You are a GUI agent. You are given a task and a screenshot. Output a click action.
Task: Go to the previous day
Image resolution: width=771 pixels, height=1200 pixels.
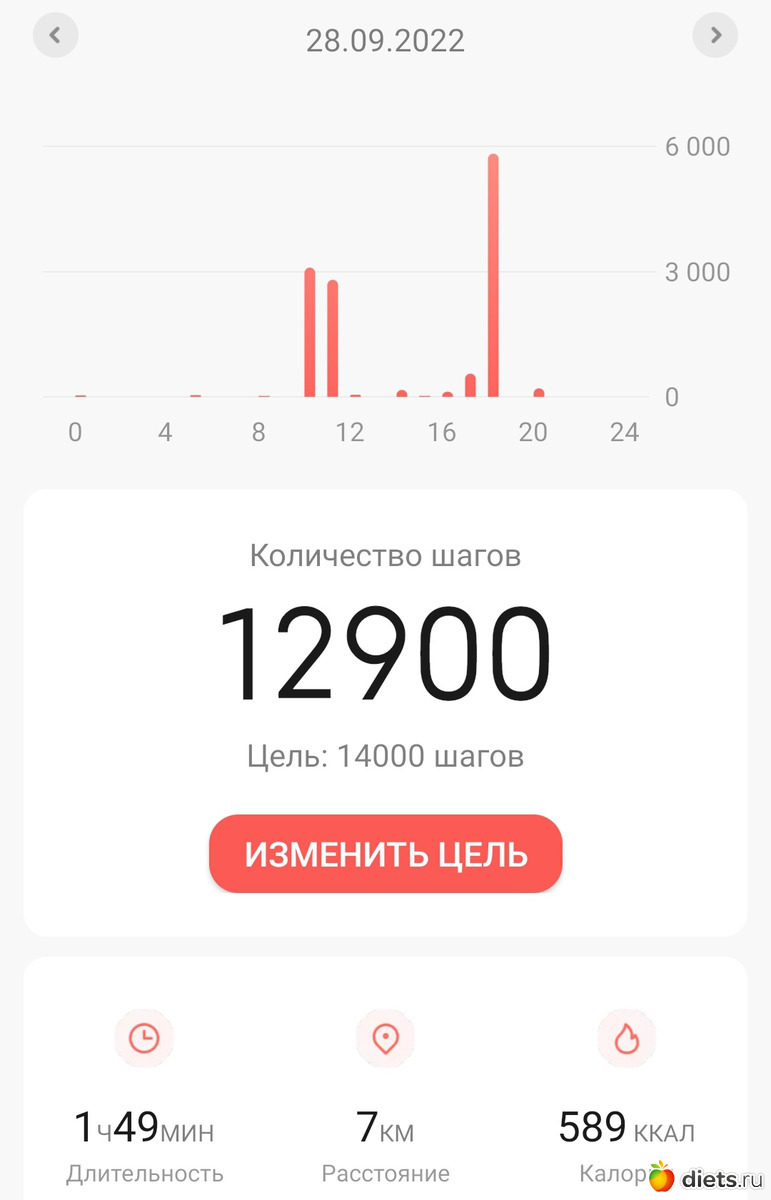point(55,36)
